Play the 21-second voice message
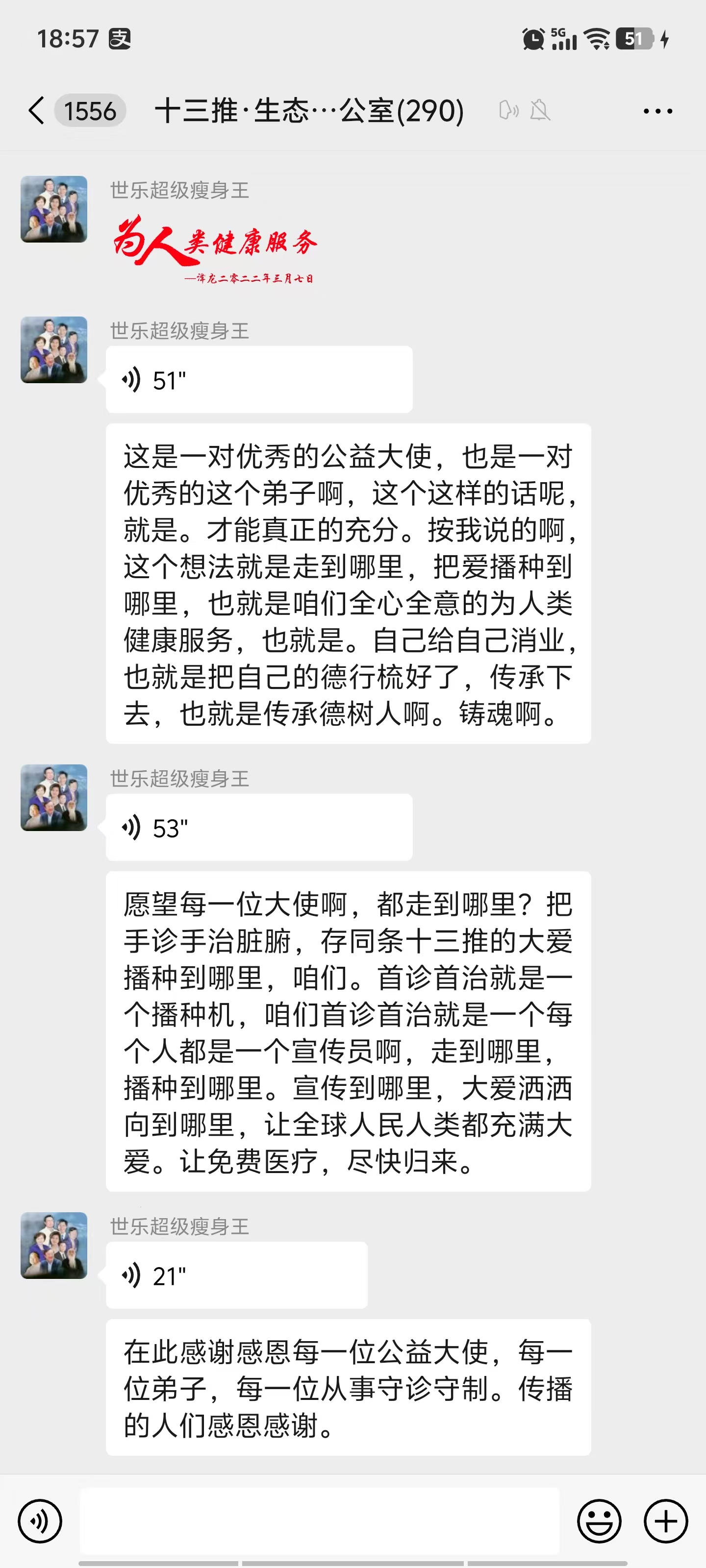 [236, 1275]
